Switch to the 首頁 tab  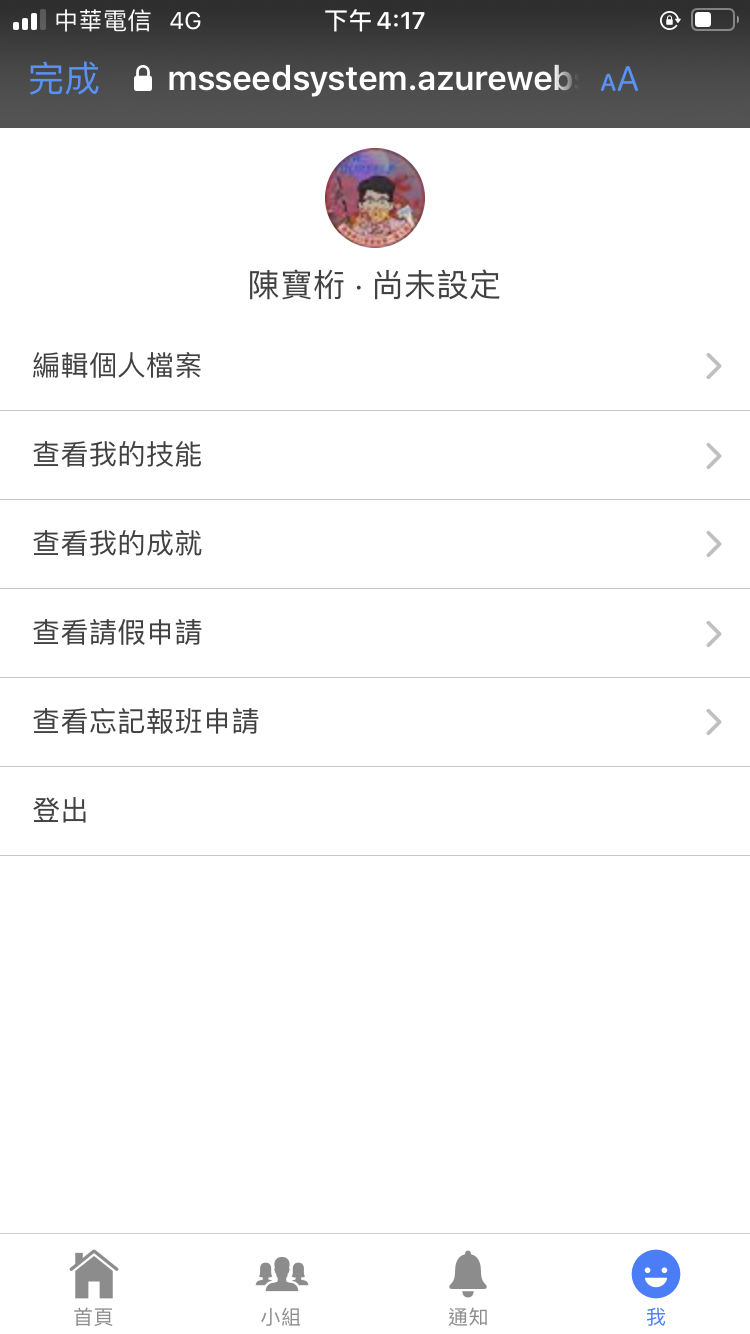point(94,1287)
